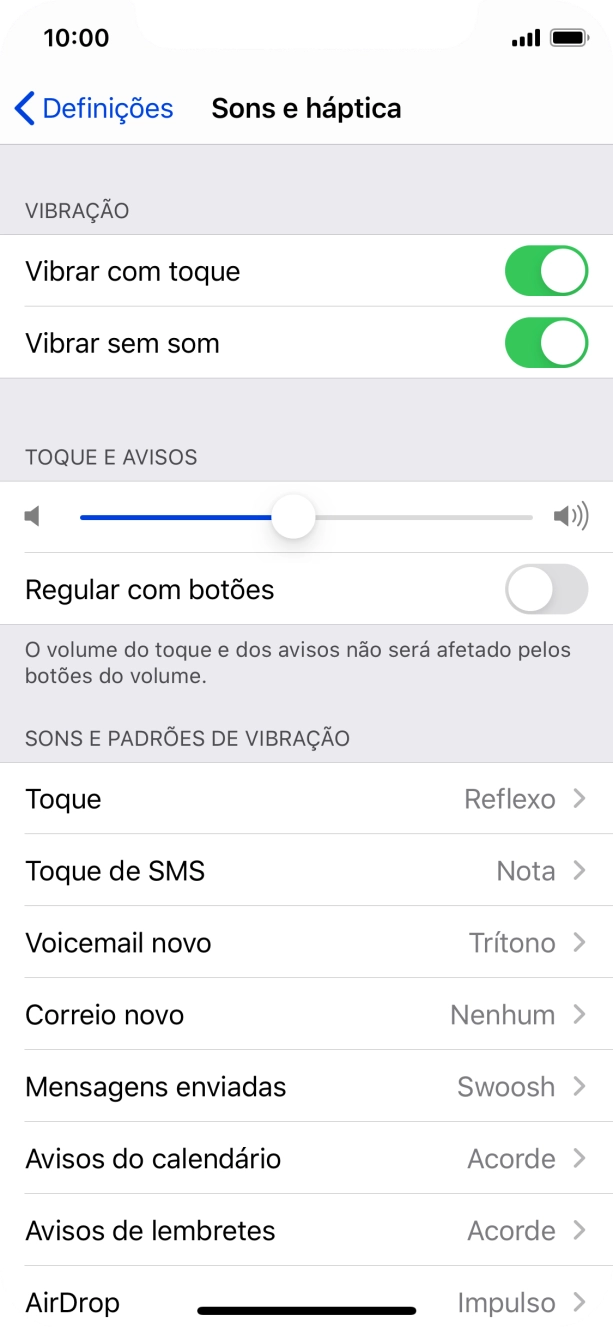Open the Toque ringtone setting
613x1328 pixels.
pos(306,799)
